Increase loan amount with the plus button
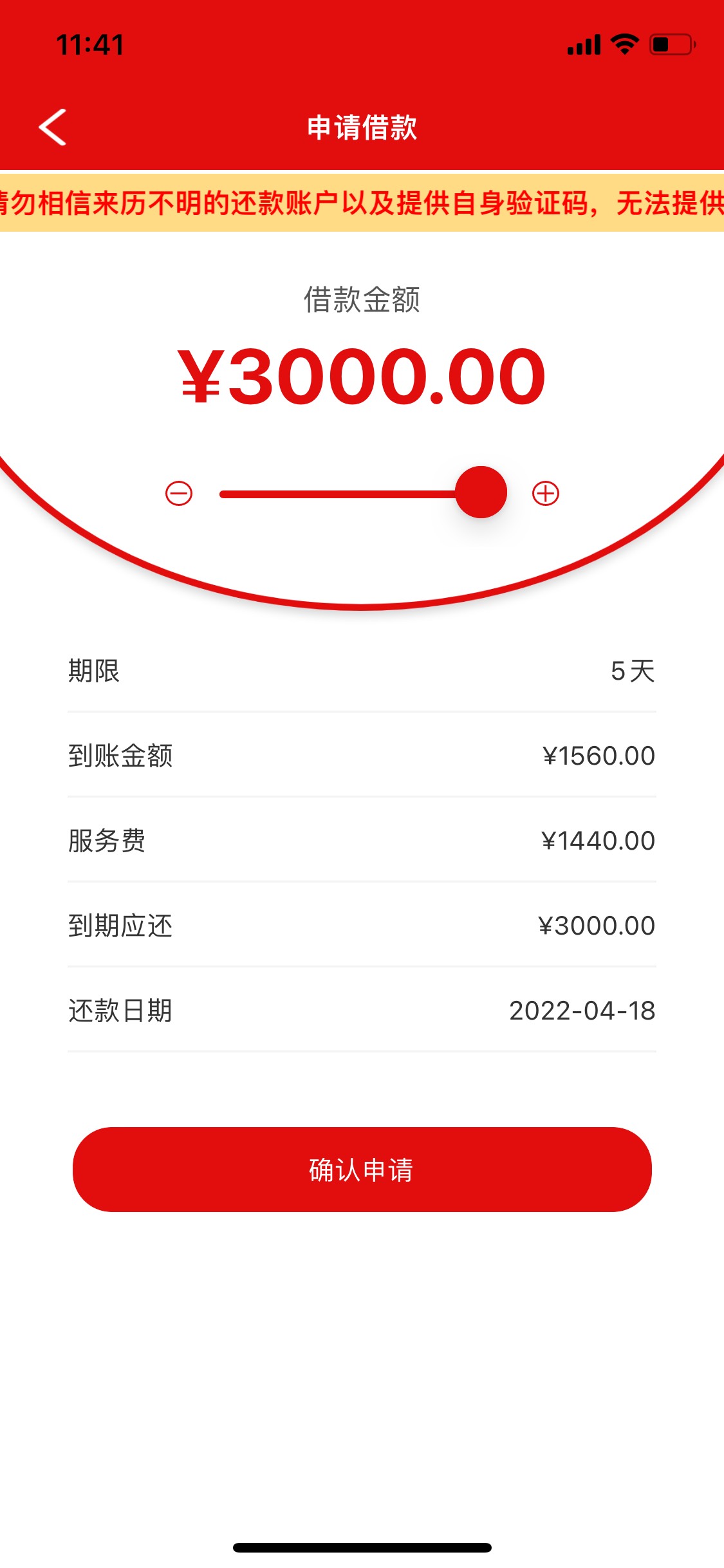 [x=546, y=494]
